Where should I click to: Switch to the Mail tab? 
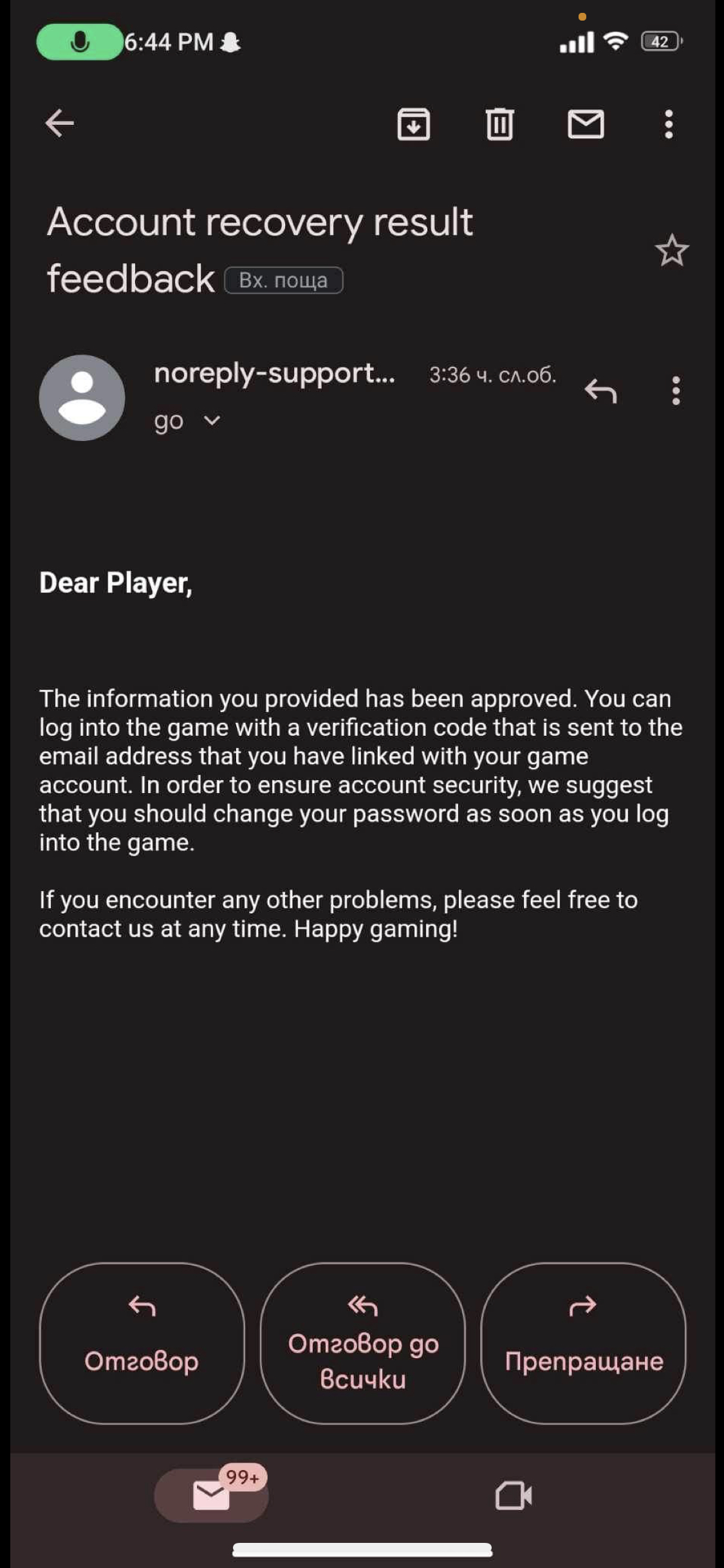tap(211, 1495)
